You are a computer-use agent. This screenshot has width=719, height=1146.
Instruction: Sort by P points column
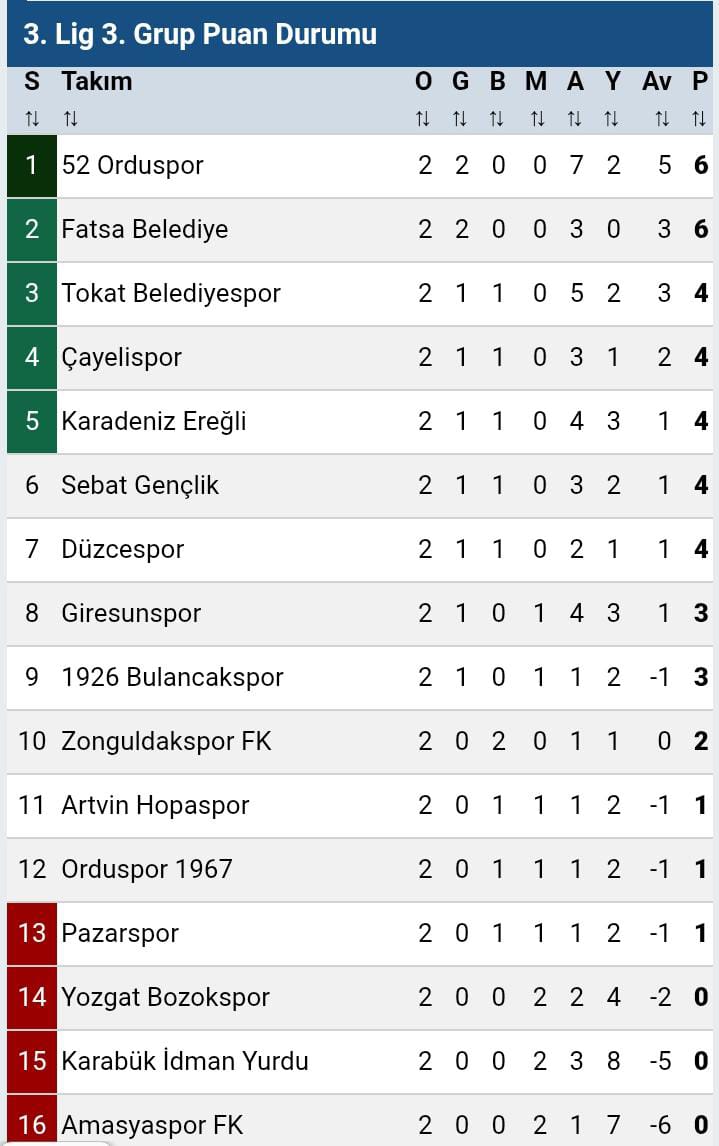699,119
